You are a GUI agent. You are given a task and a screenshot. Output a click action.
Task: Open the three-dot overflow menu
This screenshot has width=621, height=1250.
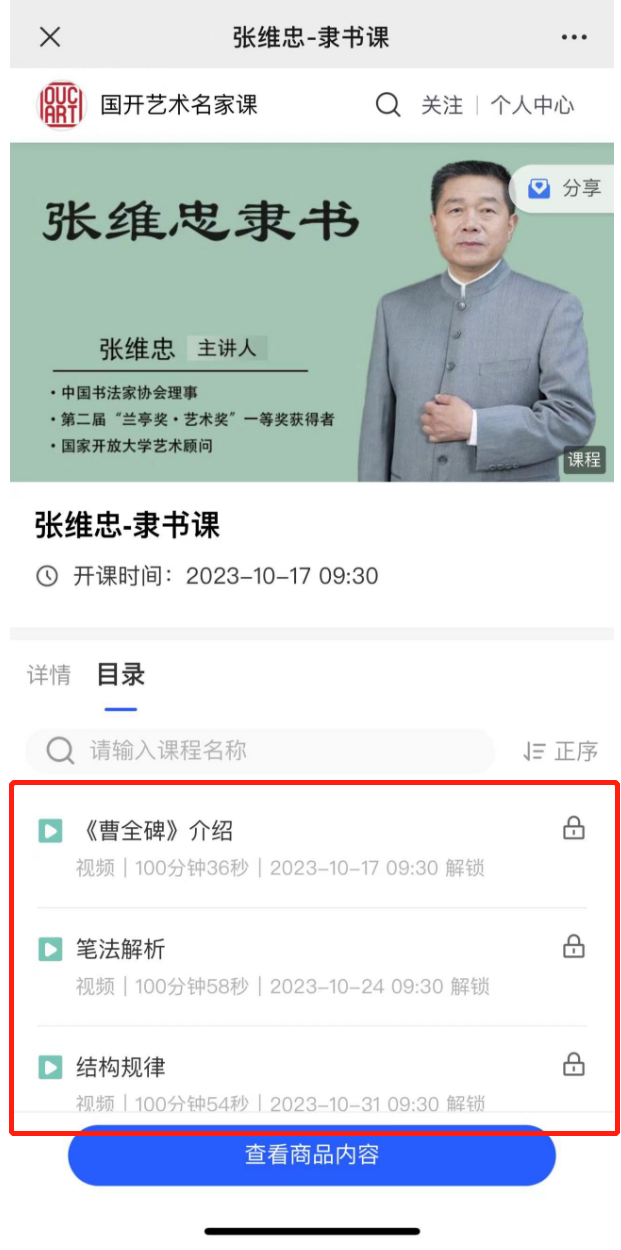(574, 38)
